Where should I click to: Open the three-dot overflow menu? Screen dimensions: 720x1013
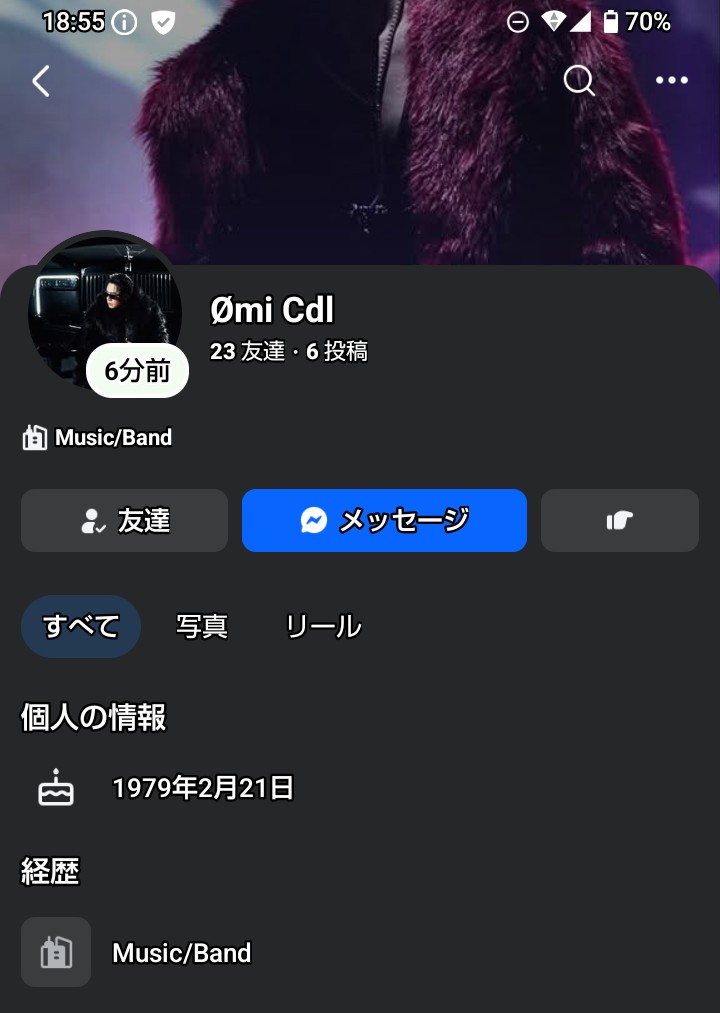(x=672, y=81)
